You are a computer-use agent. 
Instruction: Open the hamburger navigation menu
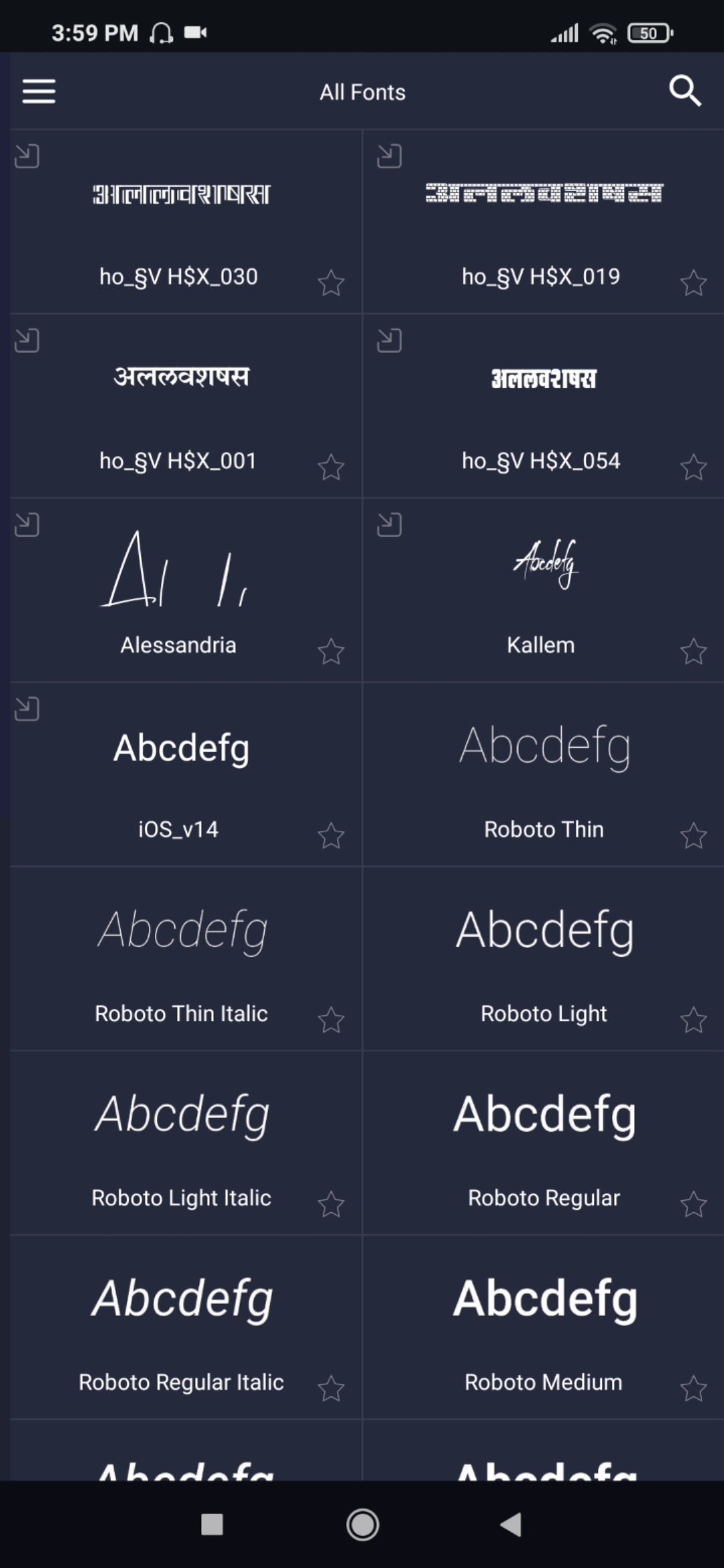pyautogui.click(x=39, y=91)
